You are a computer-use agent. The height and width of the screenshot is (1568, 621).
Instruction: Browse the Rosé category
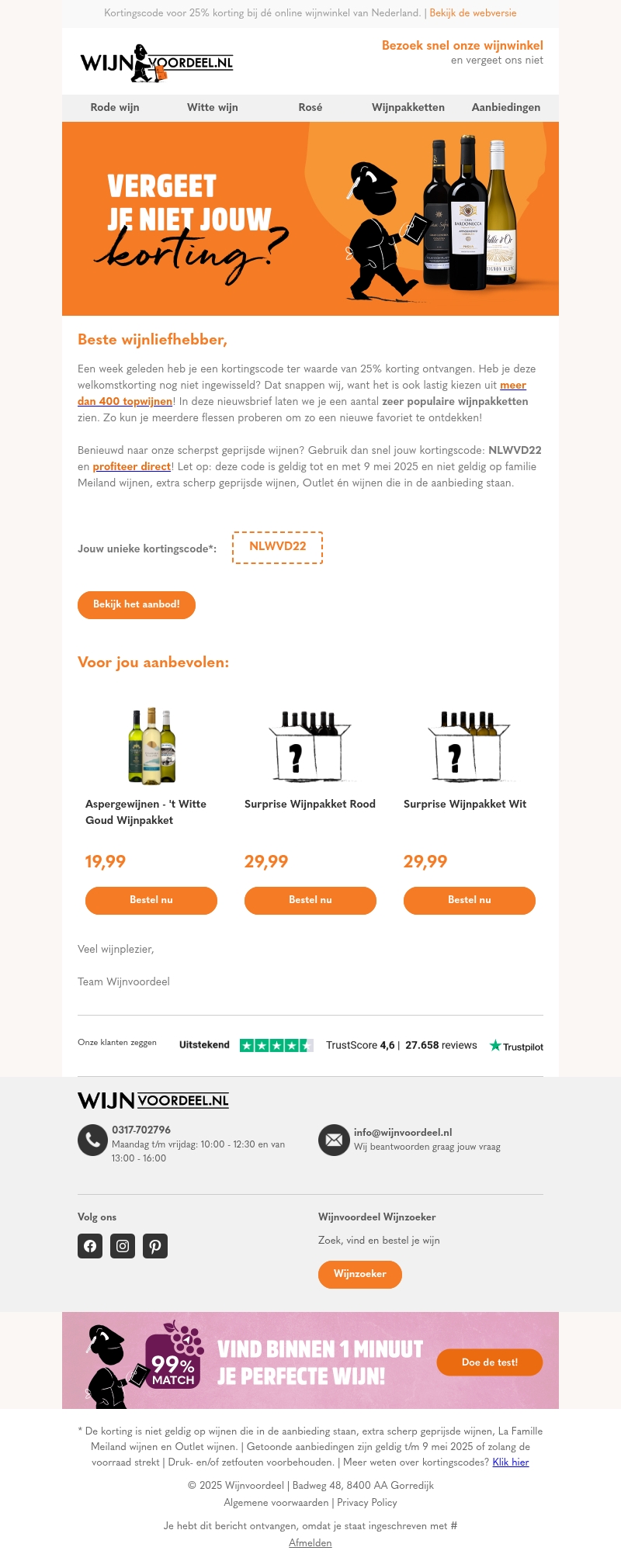pyautogui.click(x=310, y=108)
